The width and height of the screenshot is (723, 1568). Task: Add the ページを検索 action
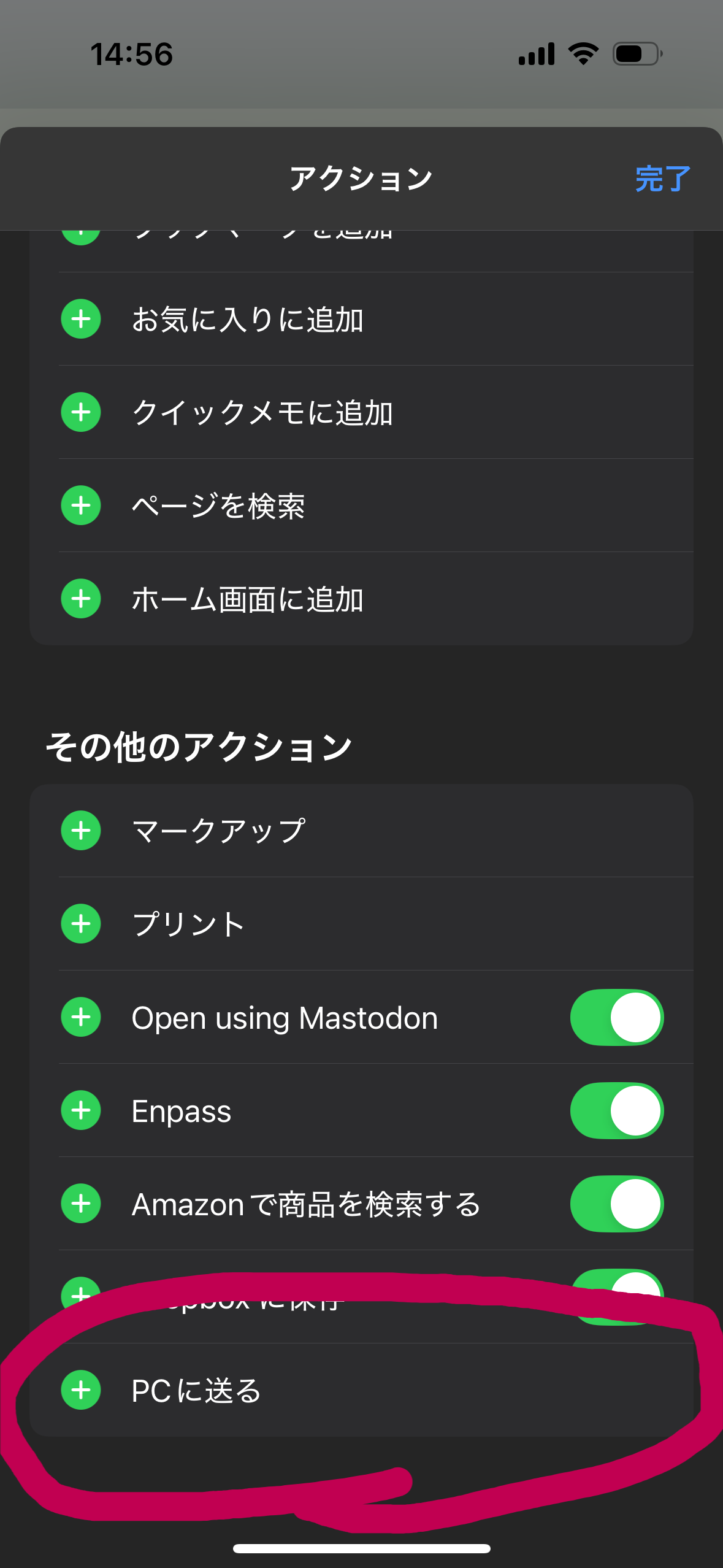[x=81, y=505]
